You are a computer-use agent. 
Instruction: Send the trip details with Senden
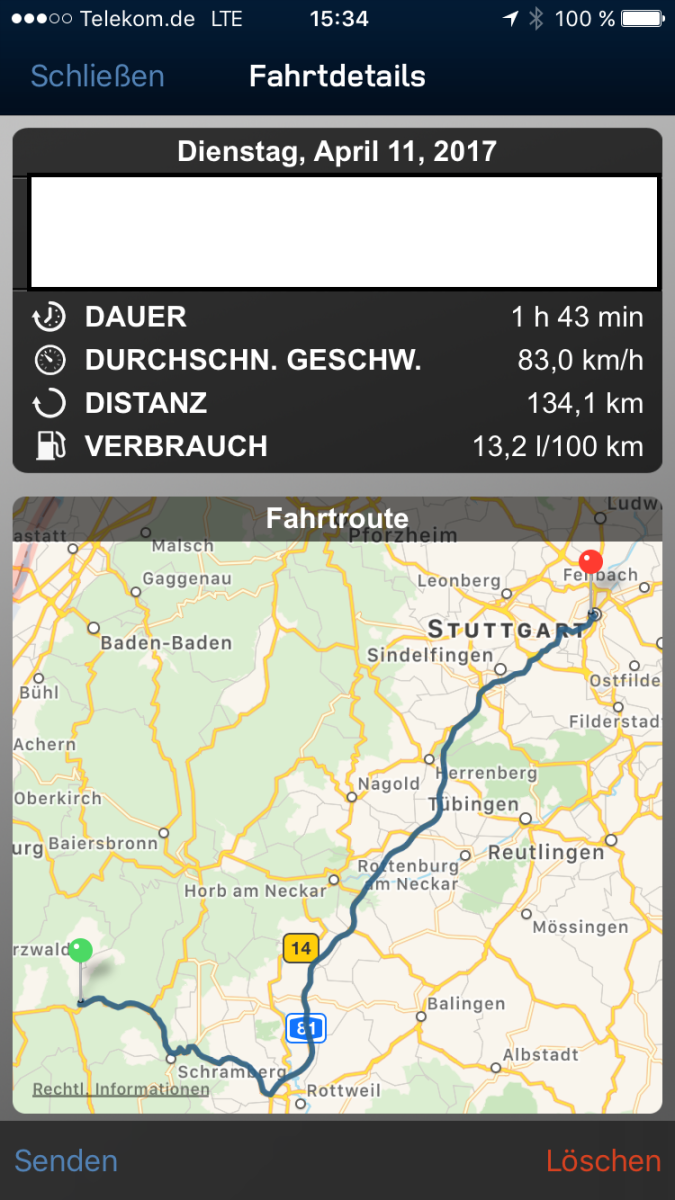tap(66, 1160)
